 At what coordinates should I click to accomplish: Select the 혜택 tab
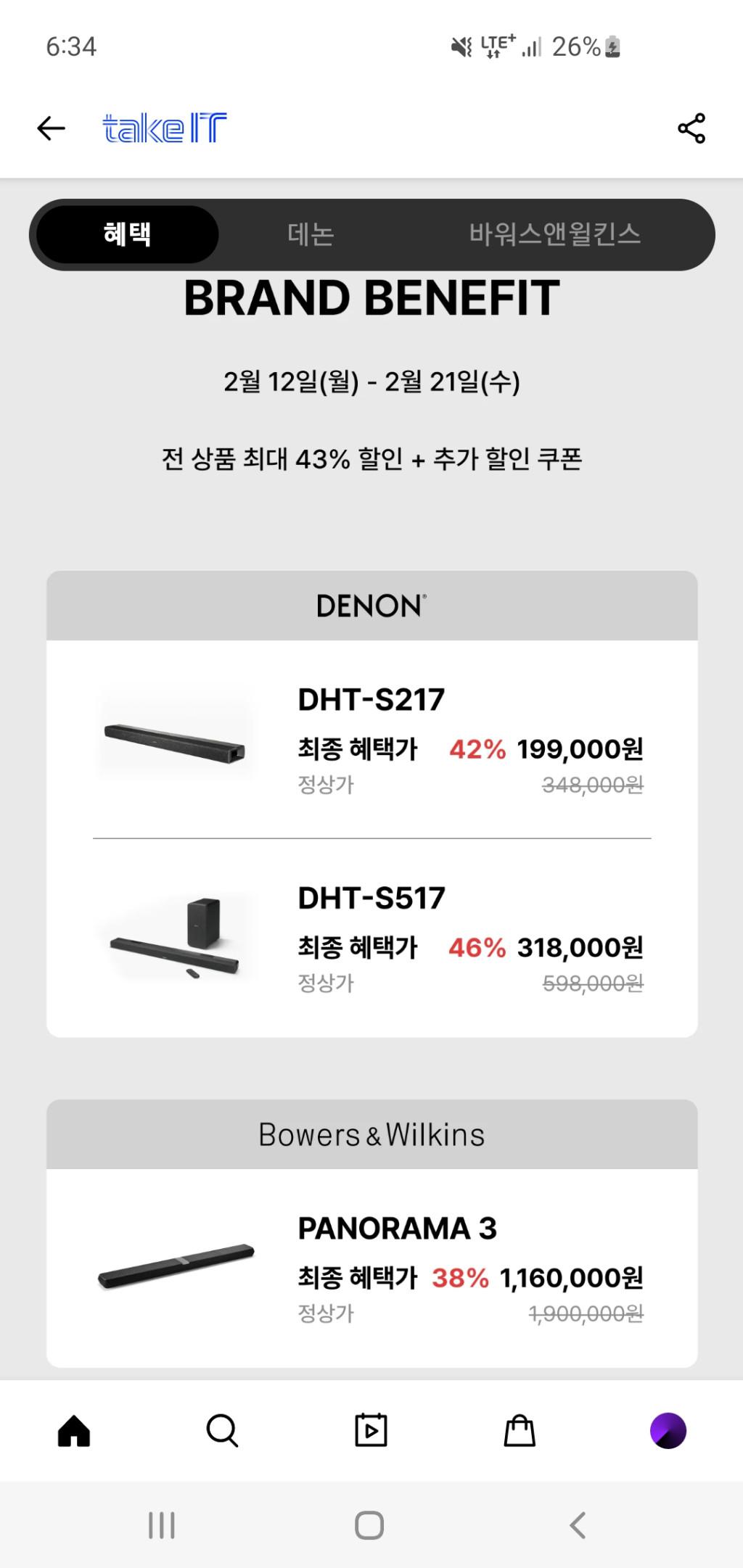pyautogui.click(x=128, y=234)
